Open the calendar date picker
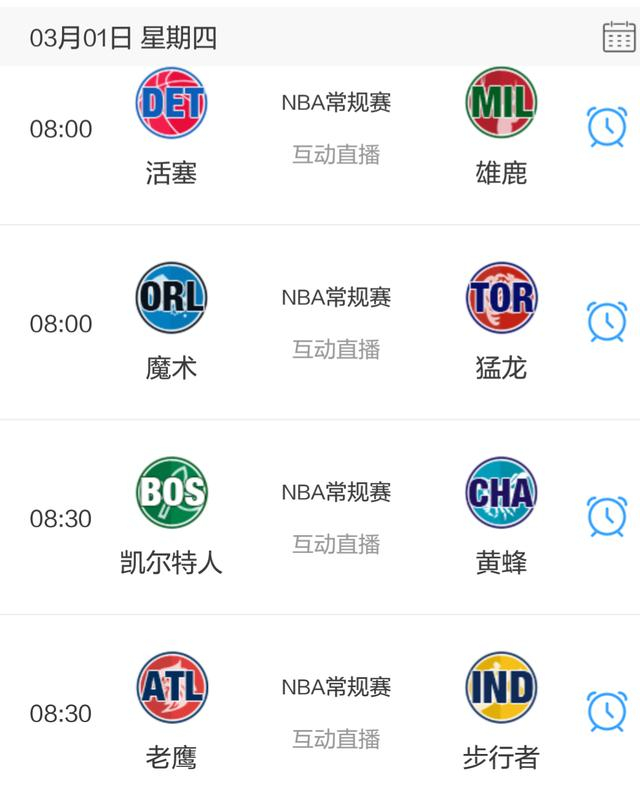The image size is (640, 805). [619, 37]
